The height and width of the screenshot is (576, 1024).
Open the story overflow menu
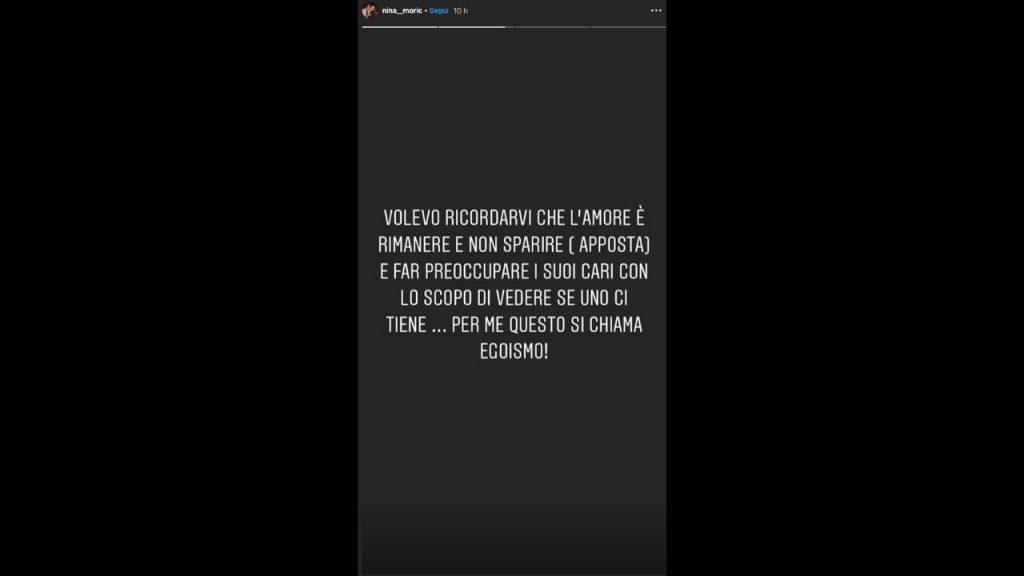[655, 10]
